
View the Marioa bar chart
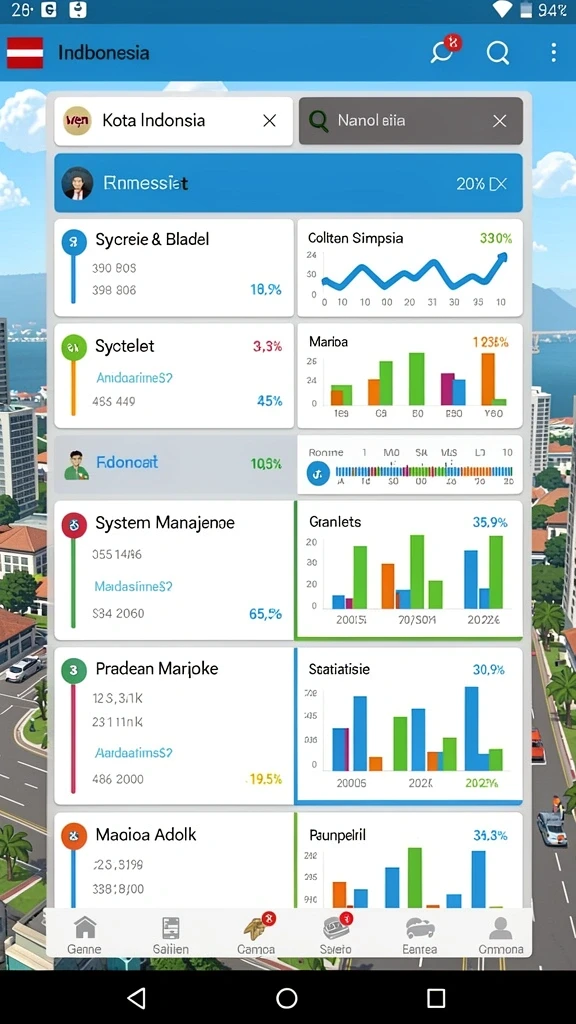(x=410, y=376)
